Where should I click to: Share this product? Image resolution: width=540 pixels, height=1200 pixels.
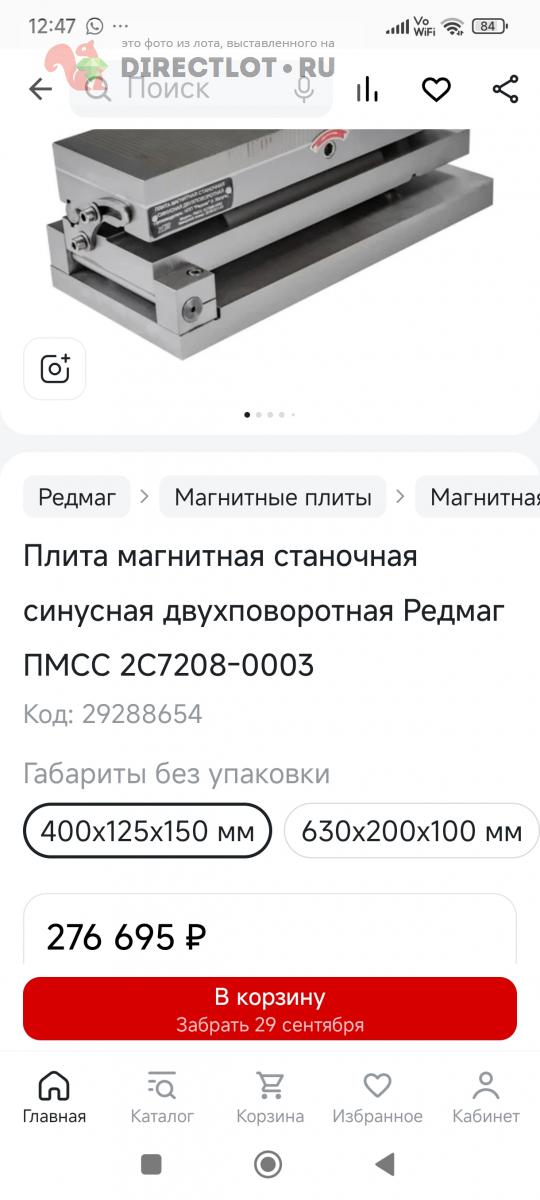pos(506,89)
